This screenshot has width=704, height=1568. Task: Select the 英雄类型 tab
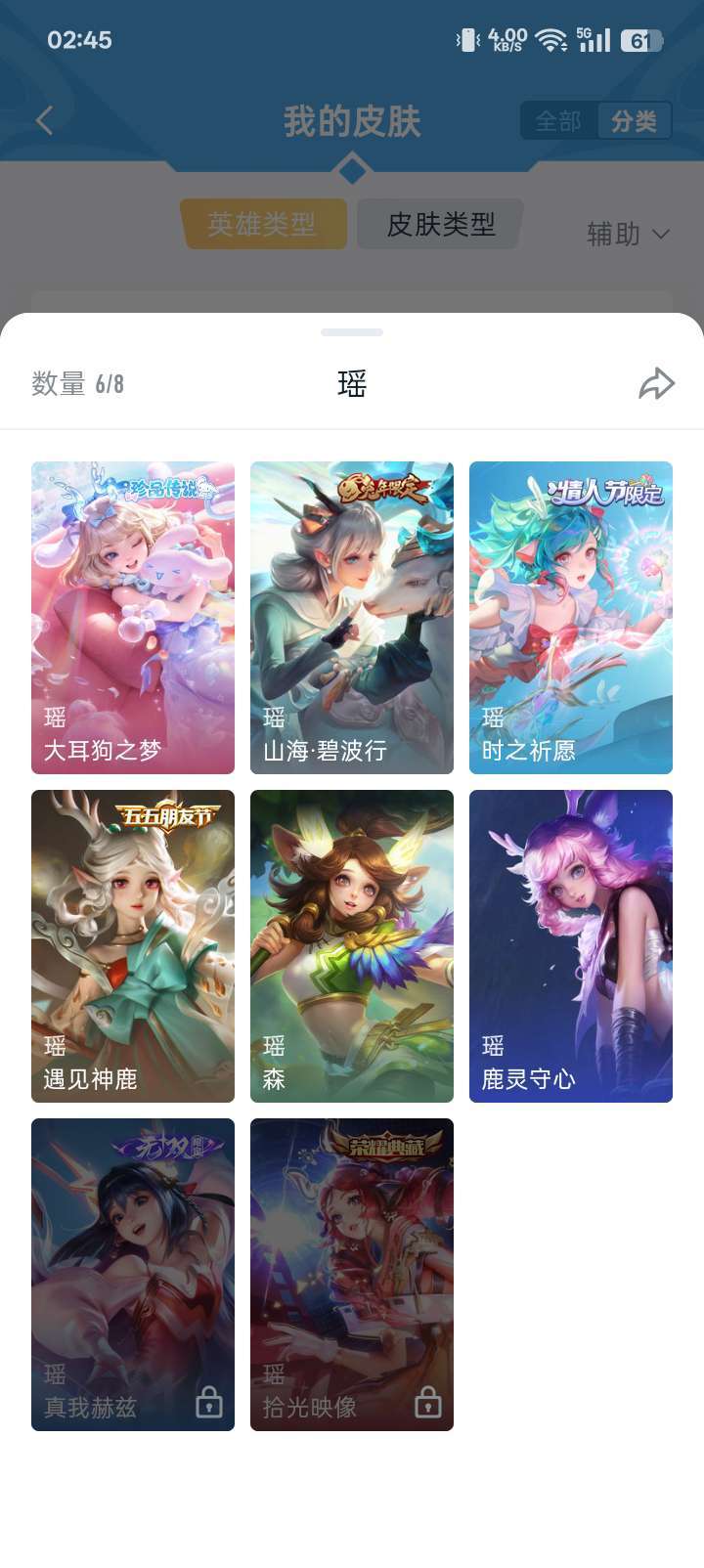click(x=262, y=224)
